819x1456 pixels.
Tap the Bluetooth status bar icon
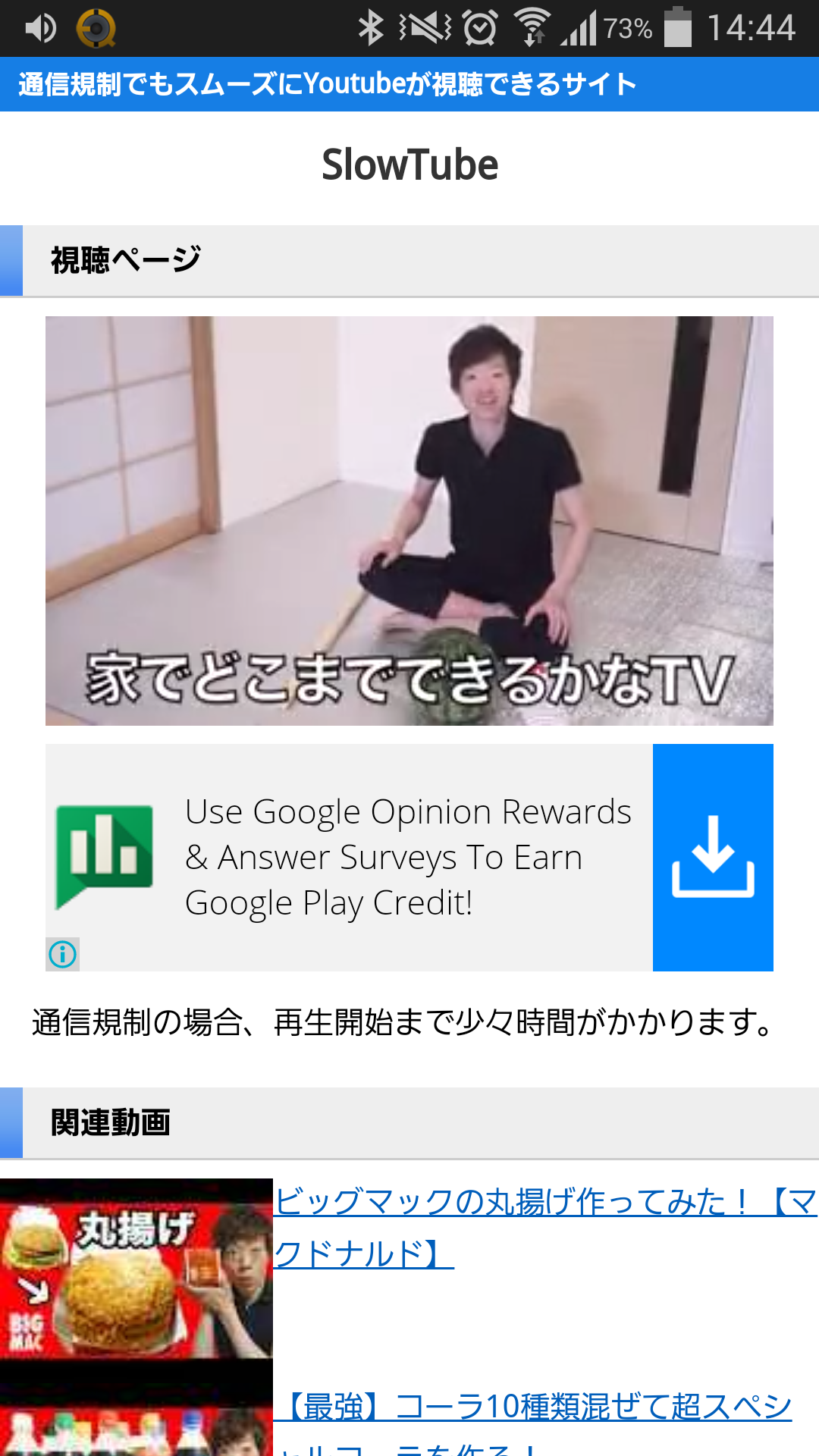(x=371, y=27)
